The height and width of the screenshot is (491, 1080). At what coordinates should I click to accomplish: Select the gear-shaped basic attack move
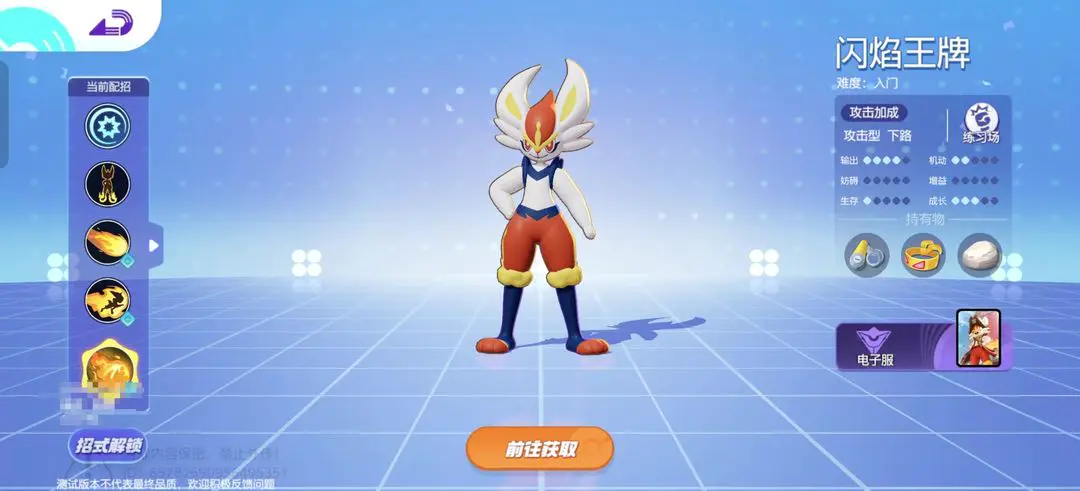107,126
